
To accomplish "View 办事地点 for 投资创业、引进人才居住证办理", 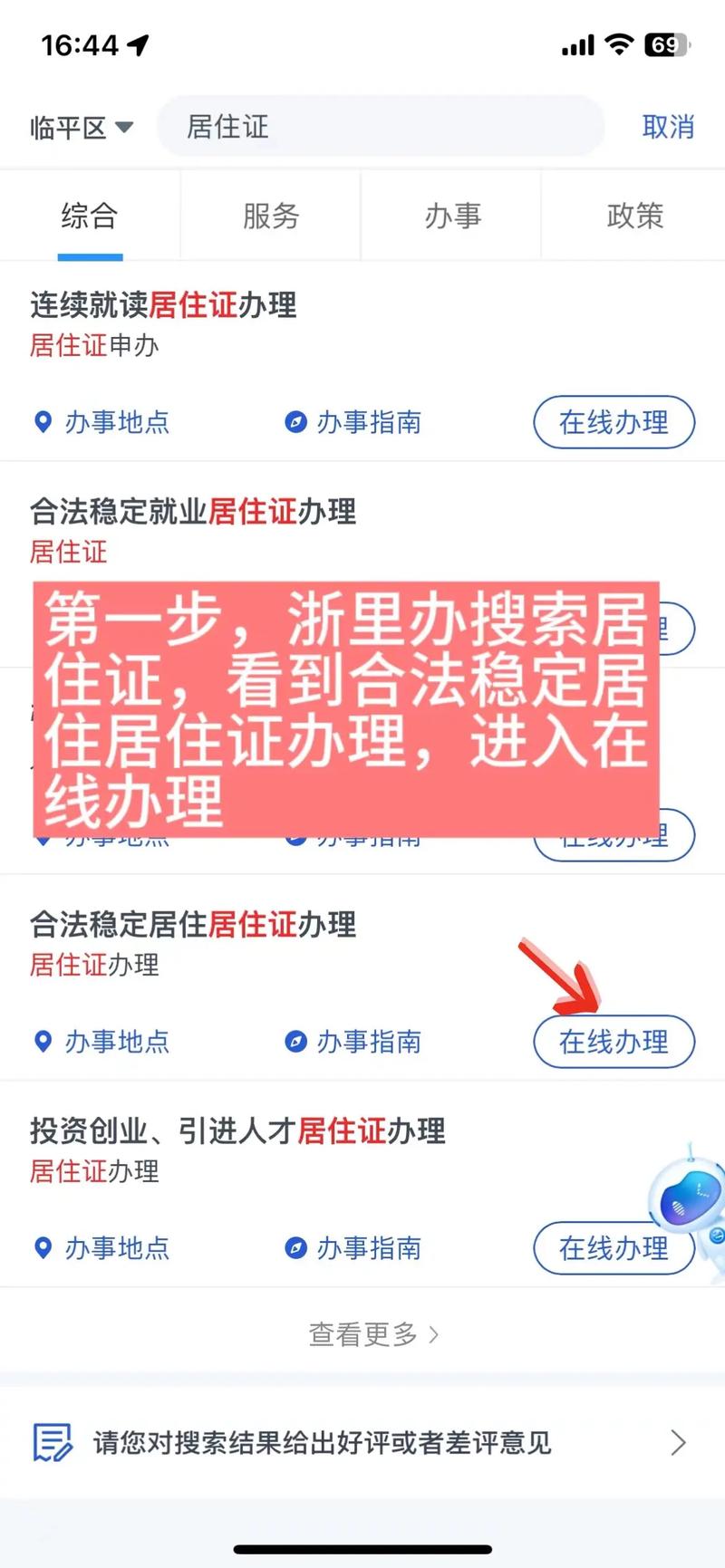I will [x=101, y=1248].
